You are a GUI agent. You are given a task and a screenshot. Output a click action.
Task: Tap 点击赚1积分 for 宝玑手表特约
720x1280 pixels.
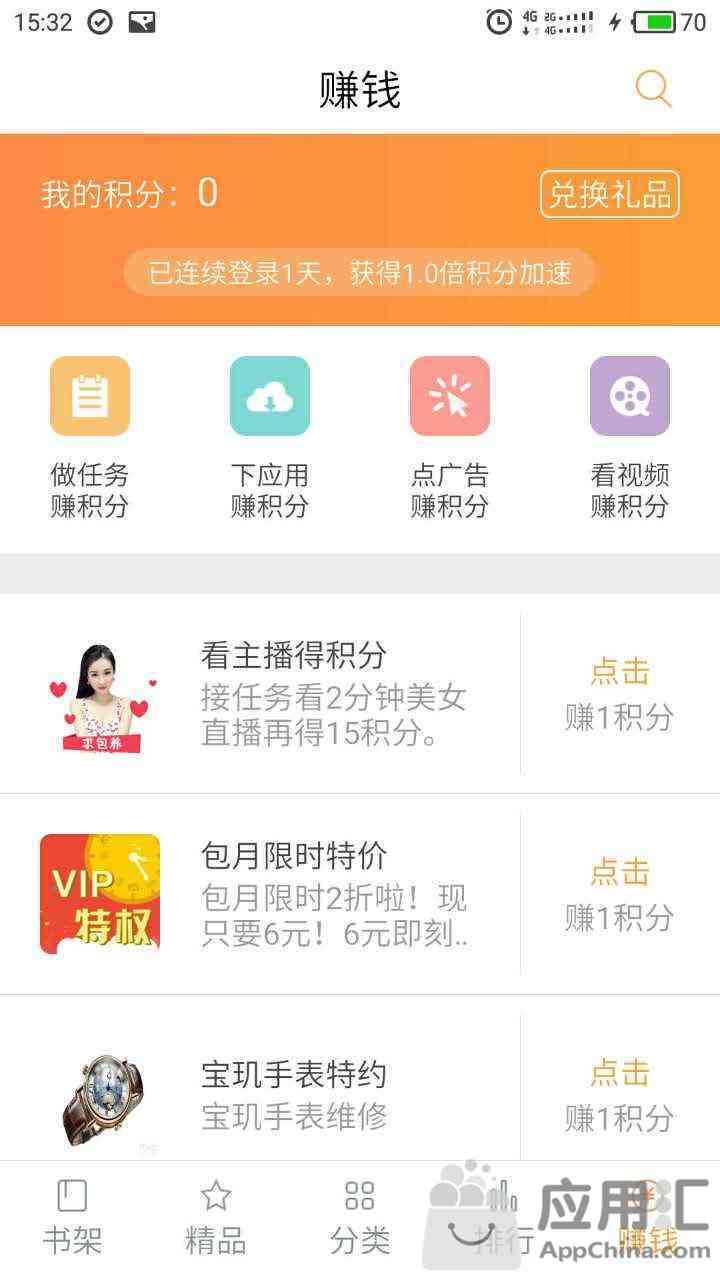(619, 1094)
